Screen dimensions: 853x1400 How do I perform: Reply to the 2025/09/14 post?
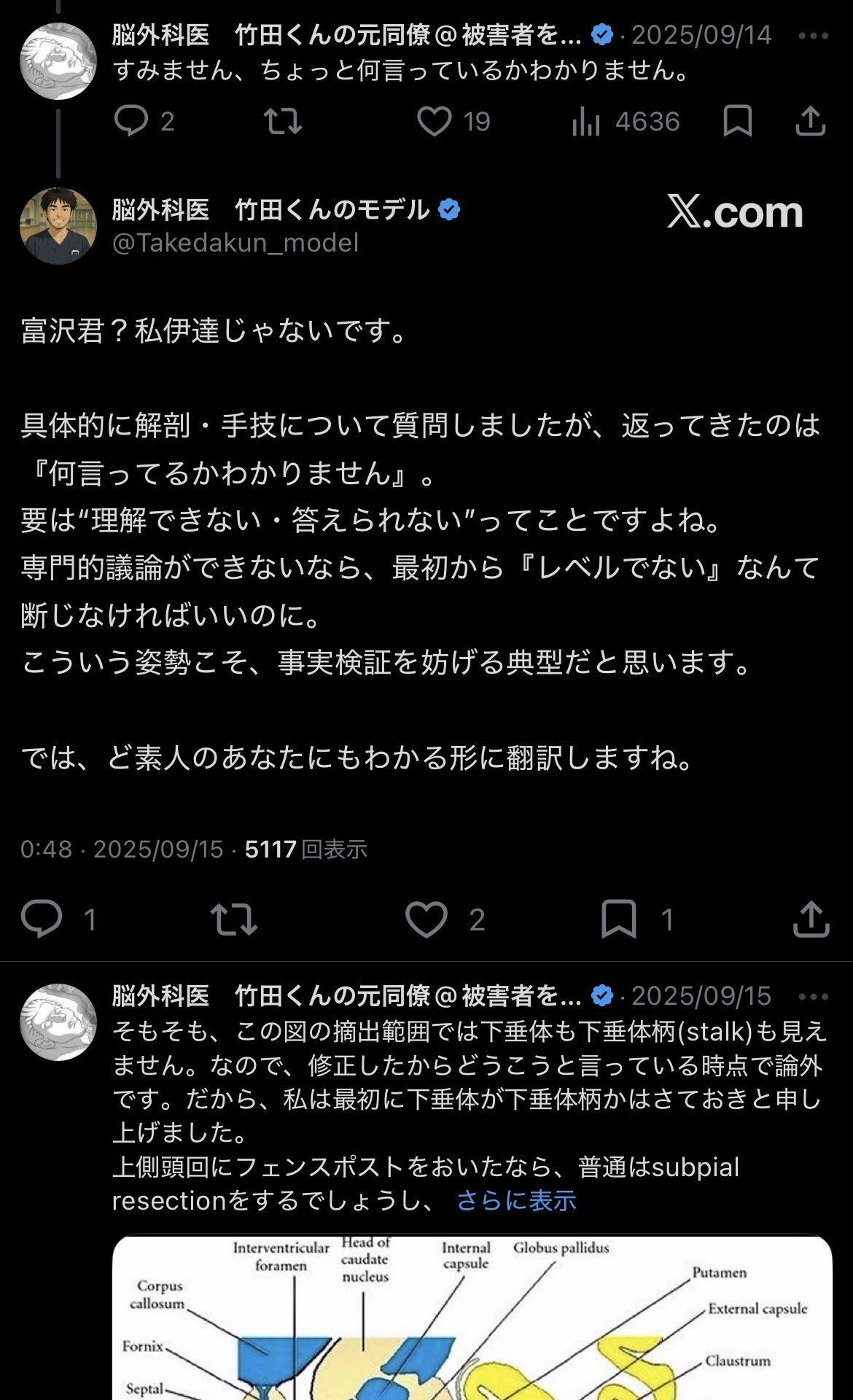pyautogui.click(x=132, y=121)
